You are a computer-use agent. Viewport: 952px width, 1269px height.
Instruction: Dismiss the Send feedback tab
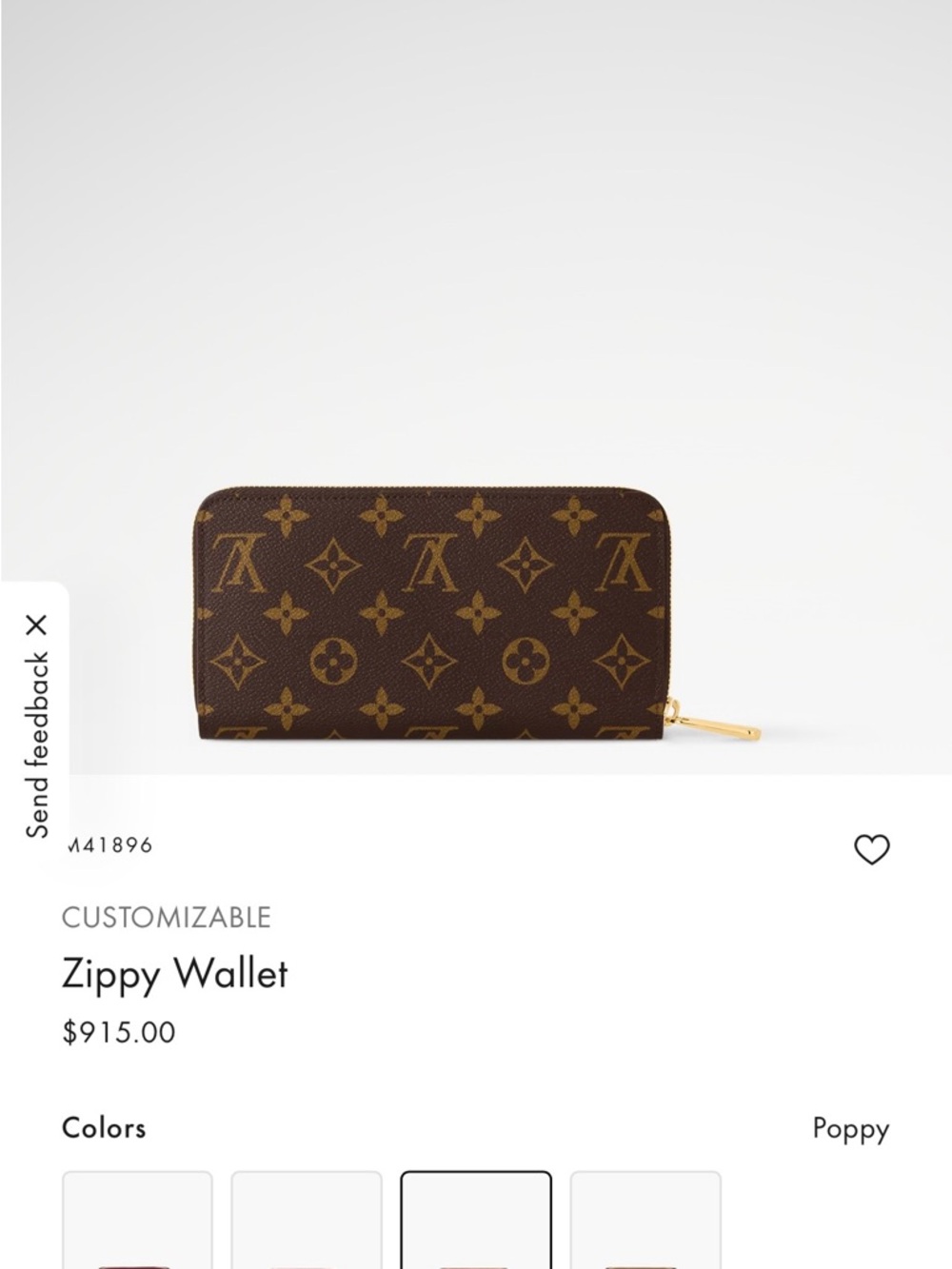tap(36, 625)
